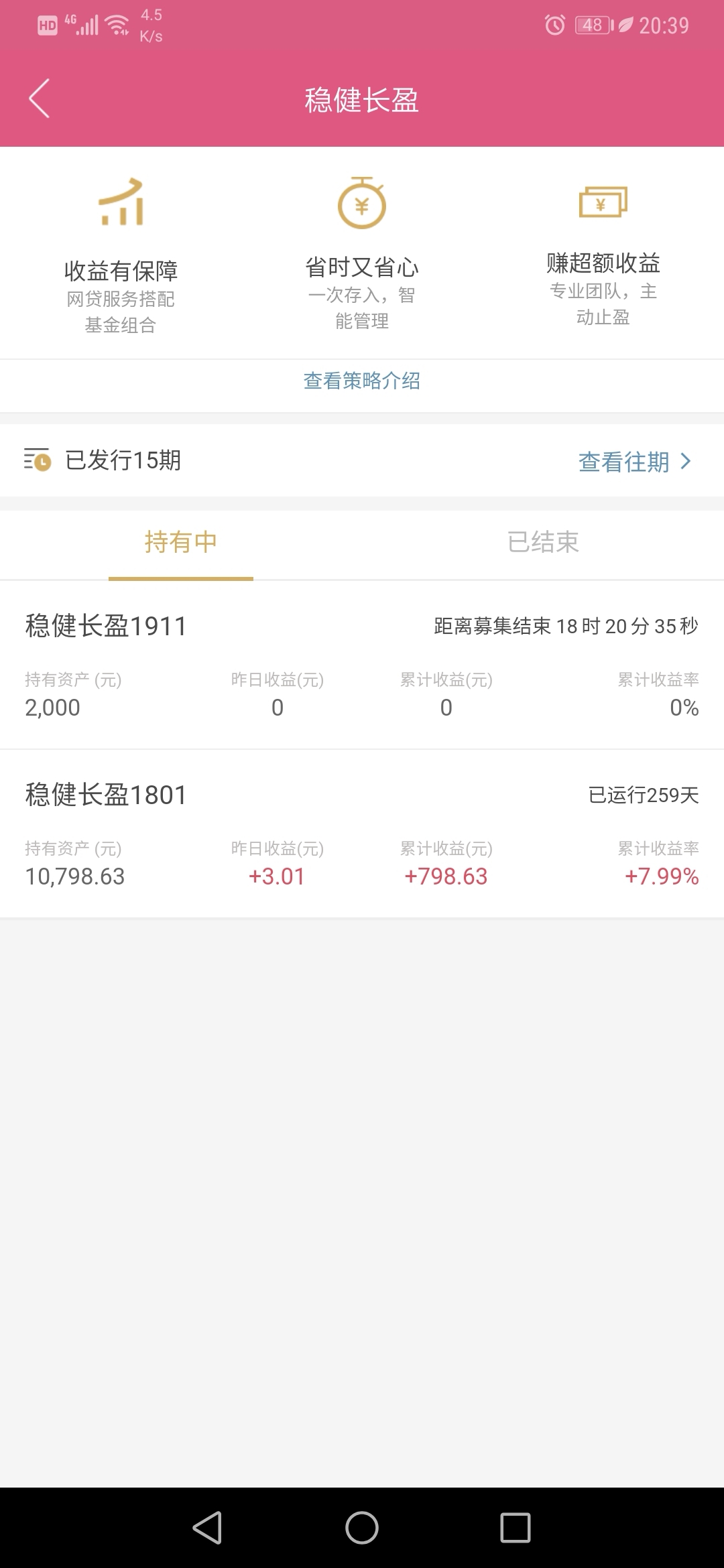Go back using the header arrow
724x1568 pixels.
[40, 99]
